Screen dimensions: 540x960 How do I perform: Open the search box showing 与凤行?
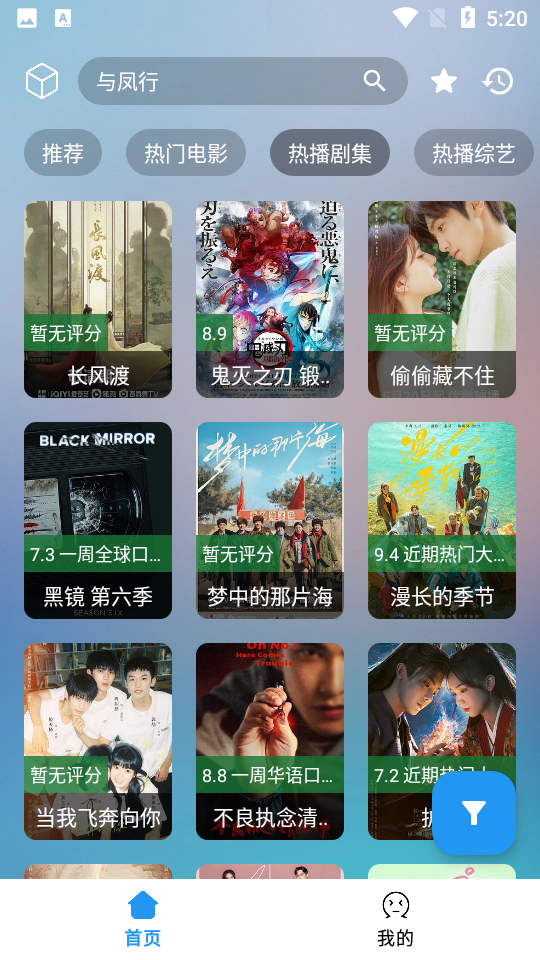[x=242, y=81]
